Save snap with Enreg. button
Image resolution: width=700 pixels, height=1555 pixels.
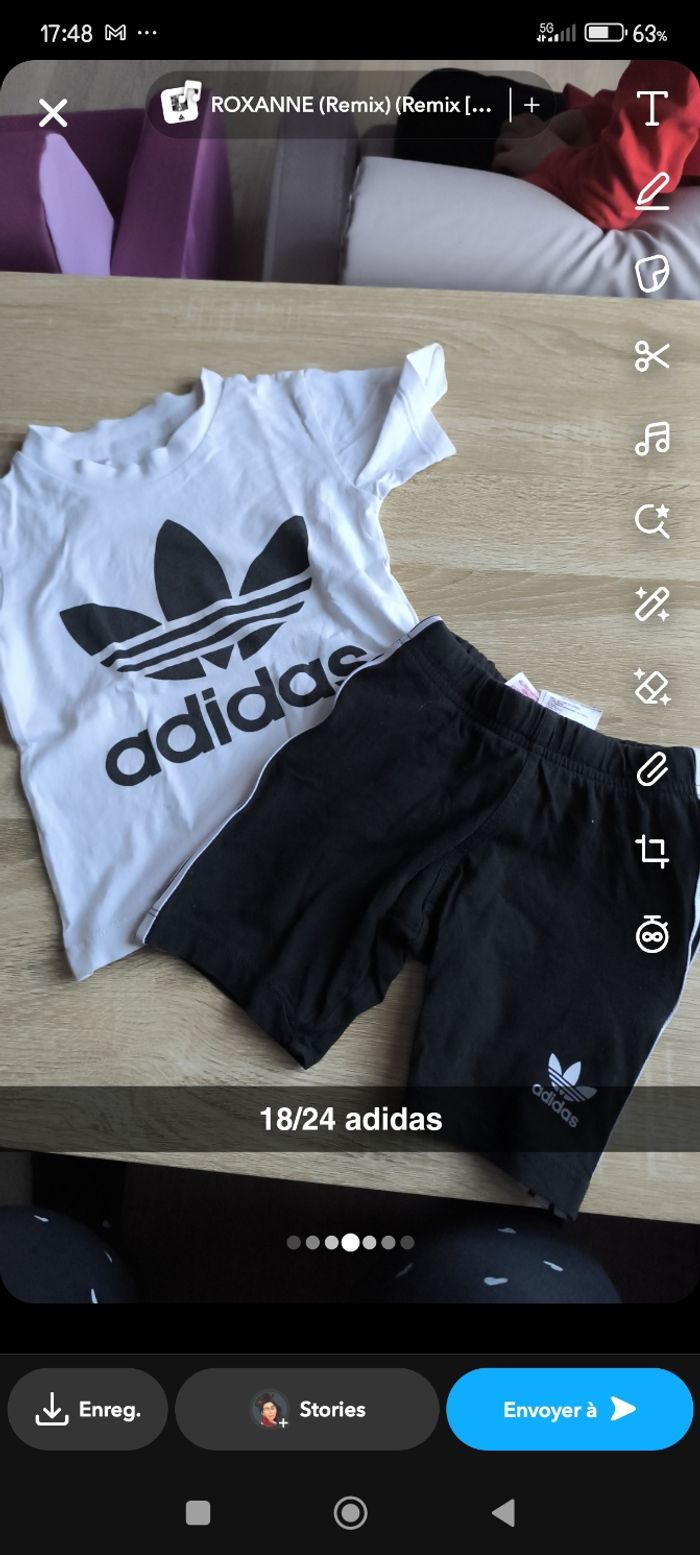click(x=88, y=1410)
